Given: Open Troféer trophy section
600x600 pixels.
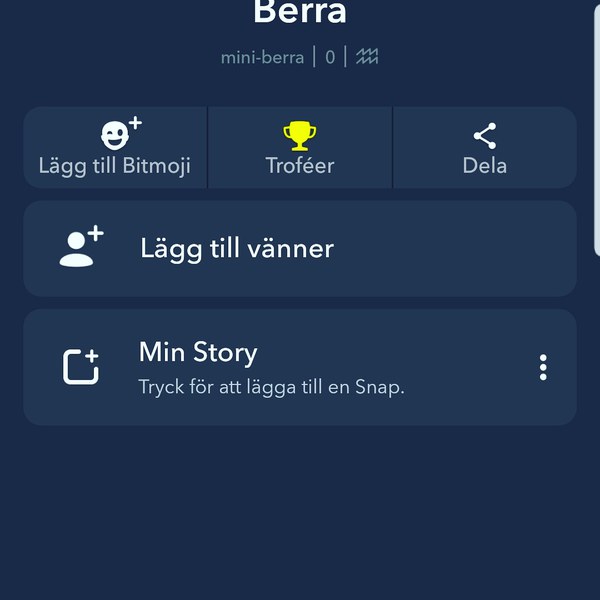Looking at the screenshot, I should tap(300, 148).
